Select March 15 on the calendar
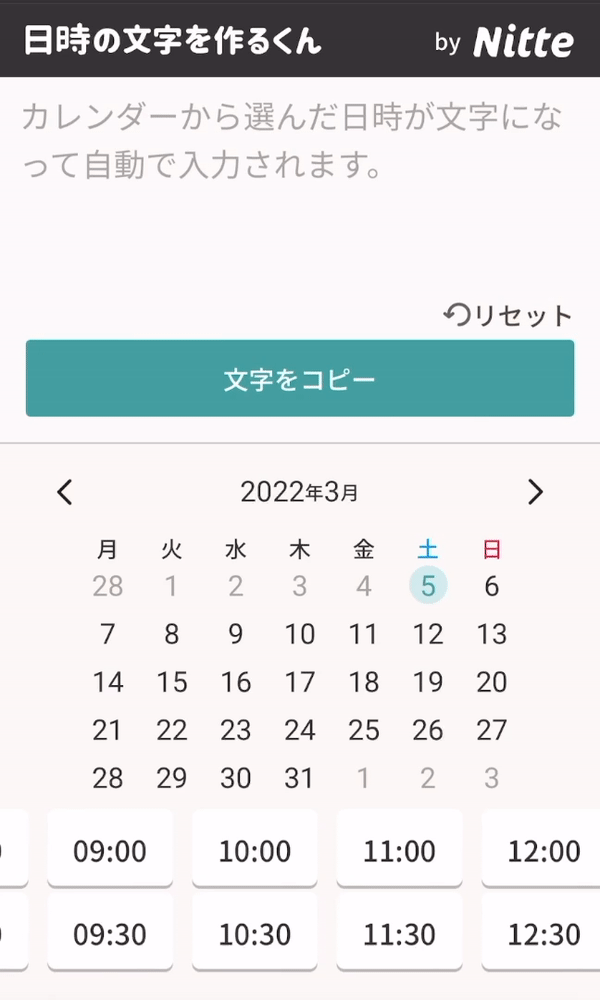The image size is (600, 1000). 172,682
